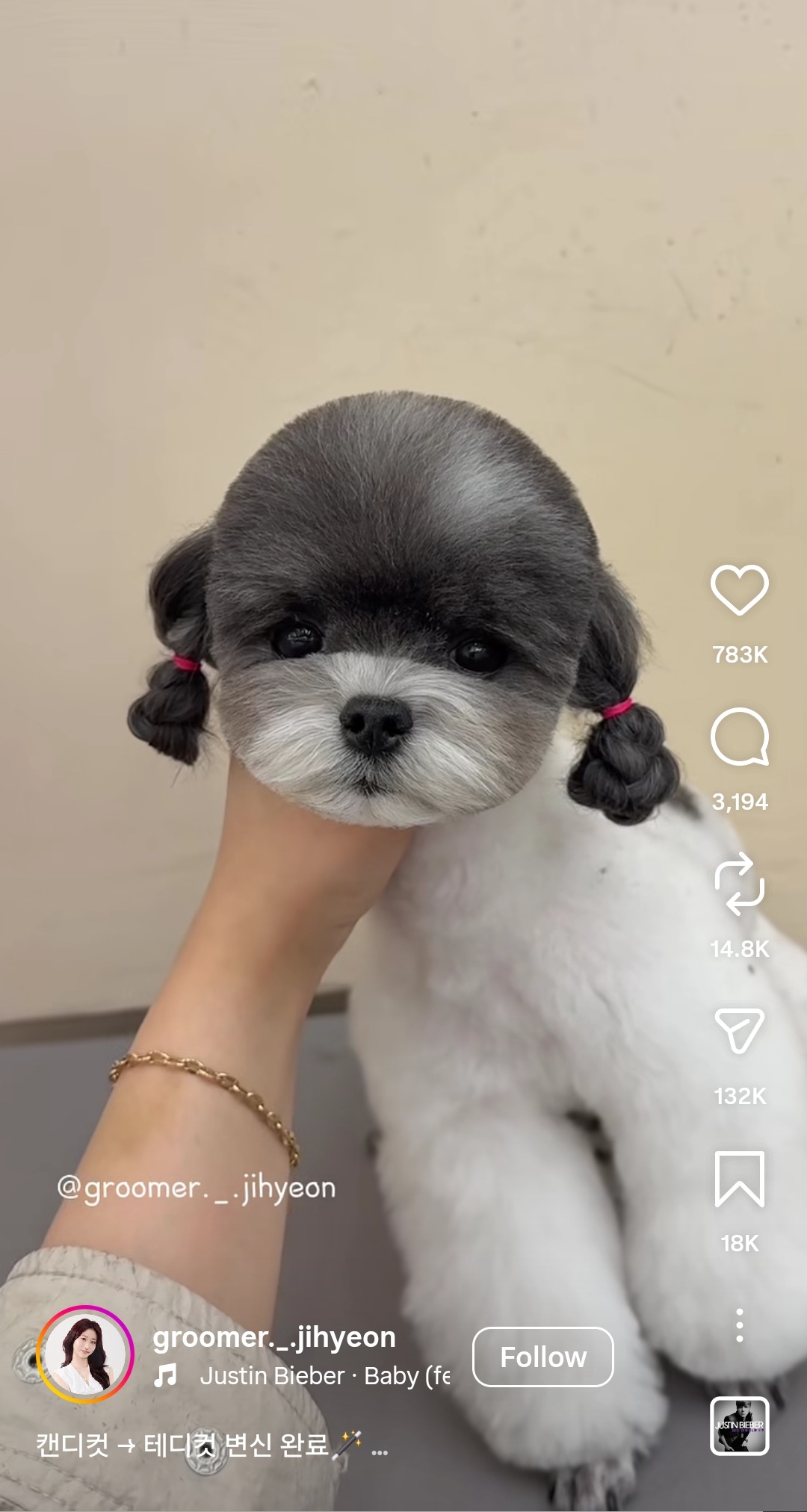Share the reel via the paper plane icon
The height and width of the screenshot is (1512, 807).
click(739, 1031)
